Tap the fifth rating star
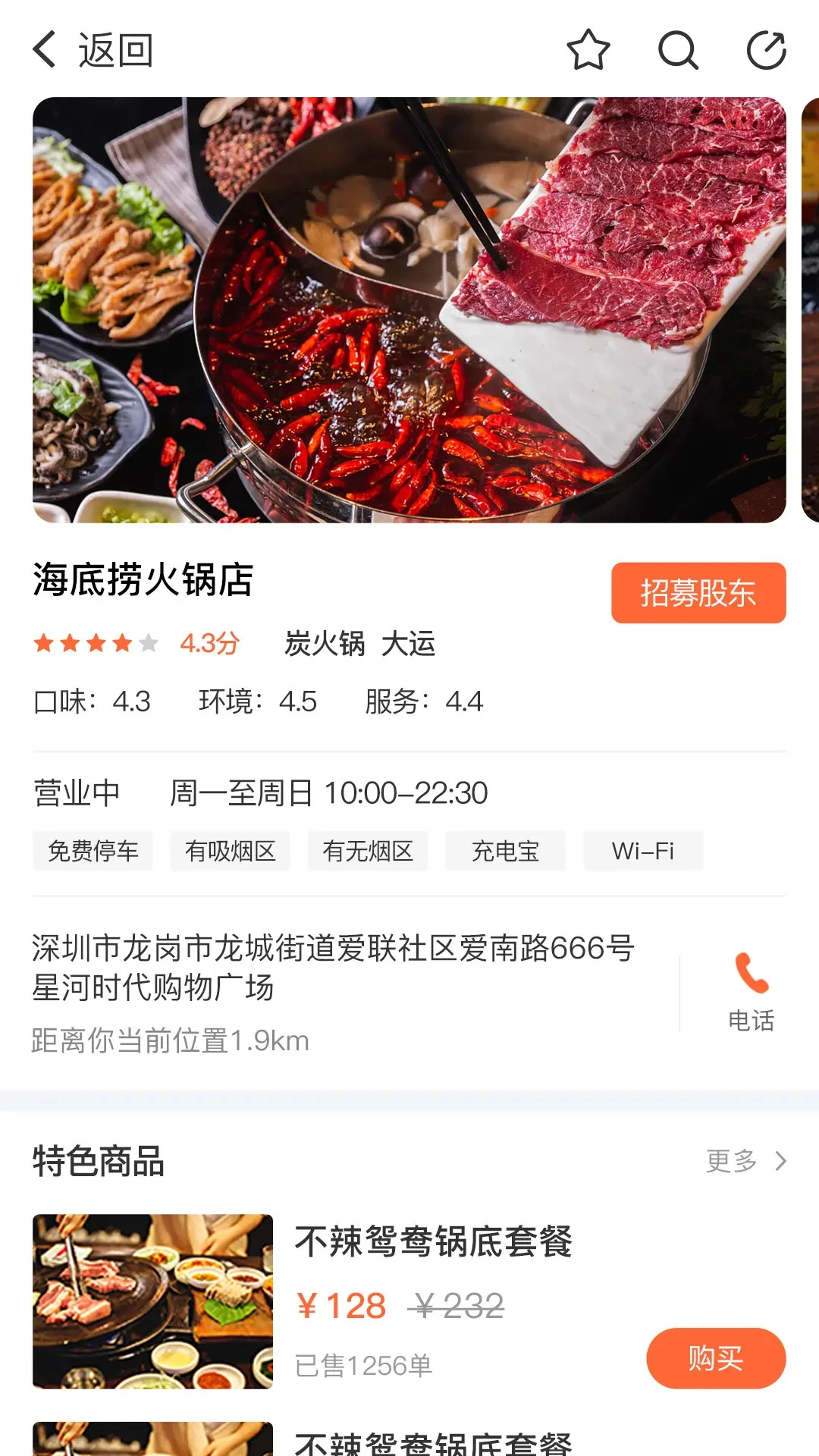The image size is (819, 1456). pos(149,644)
